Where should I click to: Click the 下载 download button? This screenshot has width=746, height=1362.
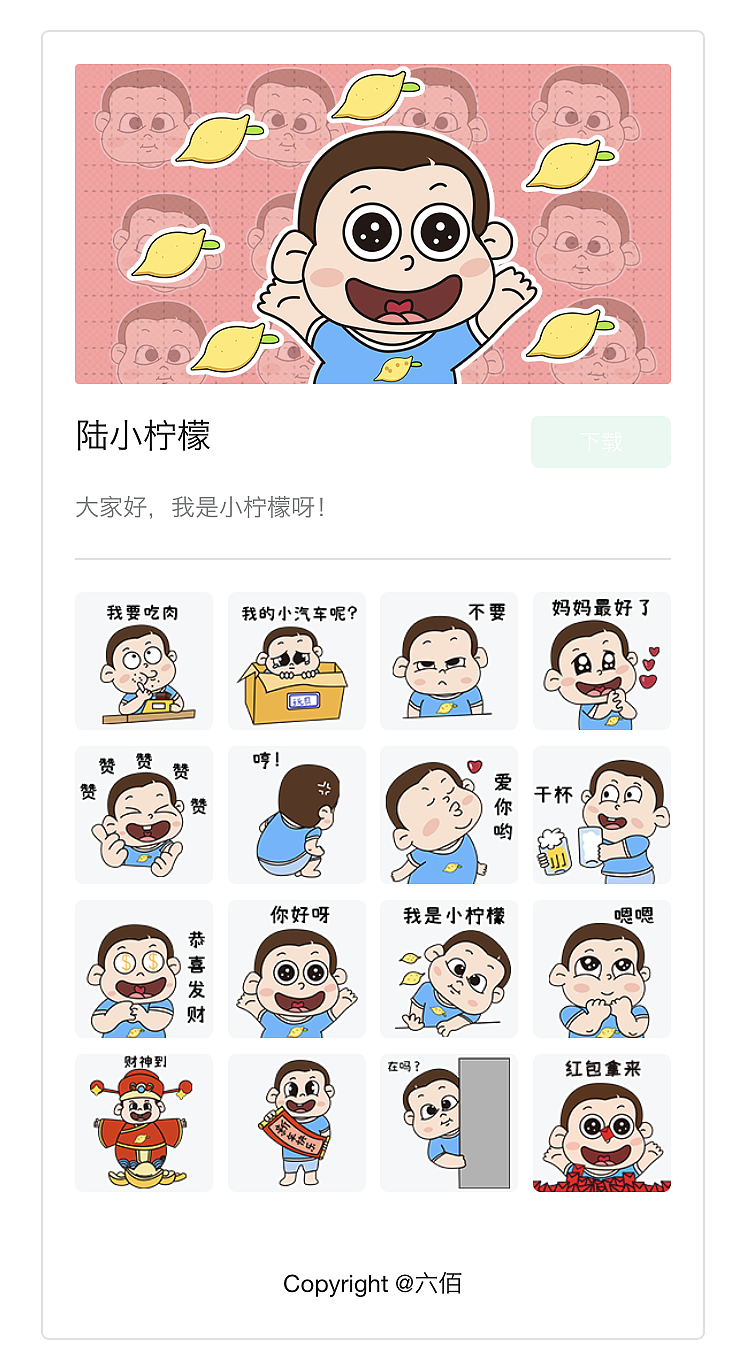pyautogui.click(x=600, y=441)
